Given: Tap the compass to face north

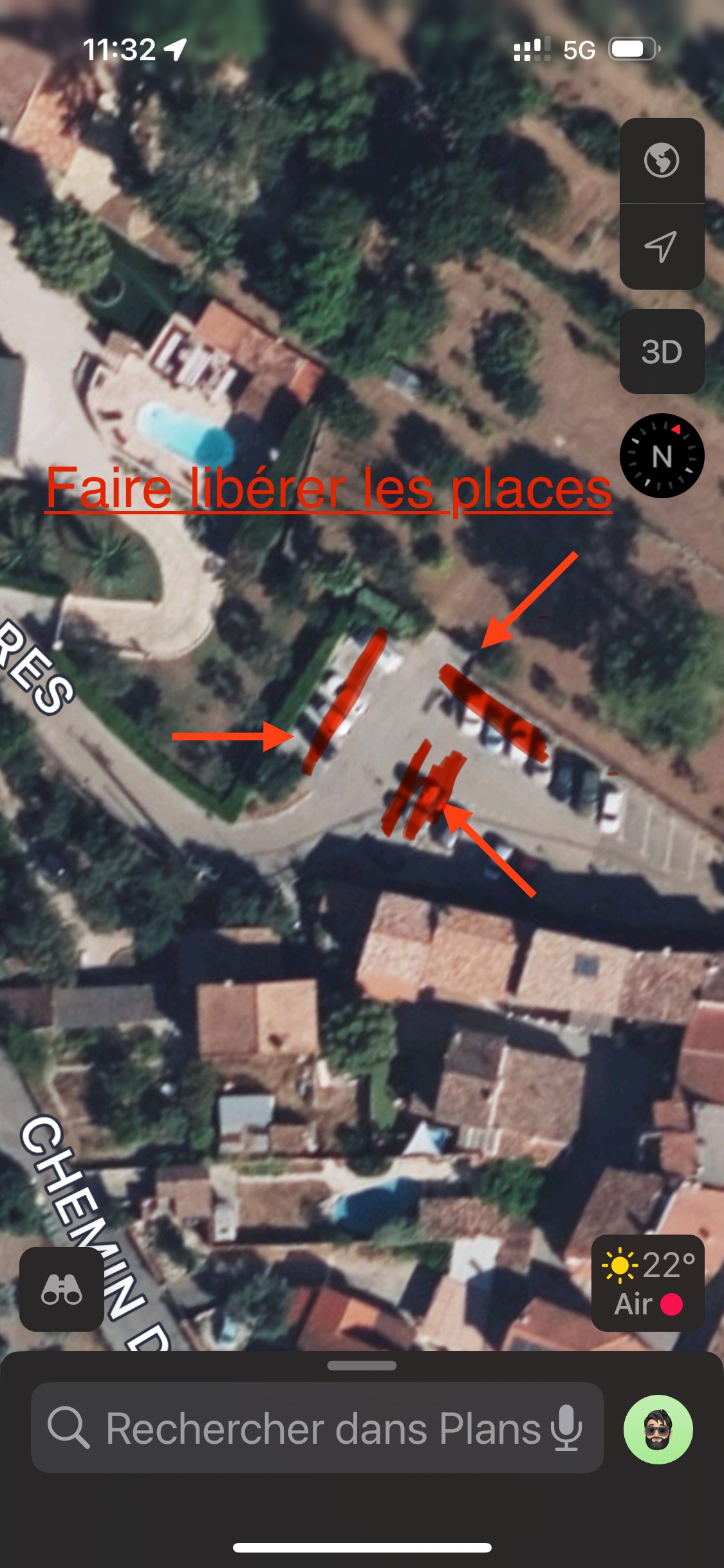Looking at the screenshot, I should tap(662, 456).
